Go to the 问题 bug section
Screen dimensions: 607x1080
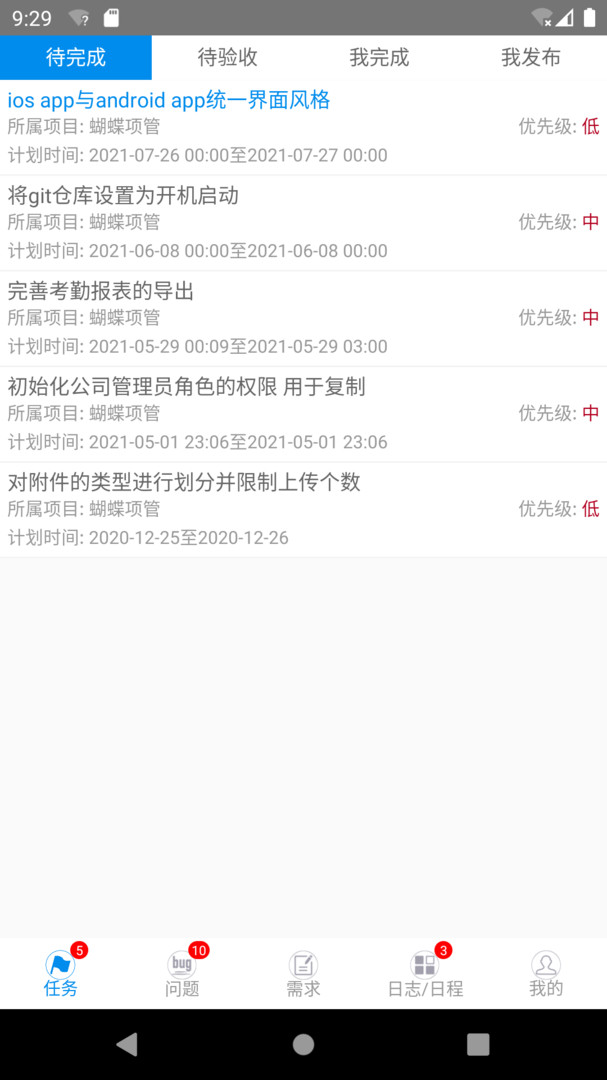[x=182, y=973]
